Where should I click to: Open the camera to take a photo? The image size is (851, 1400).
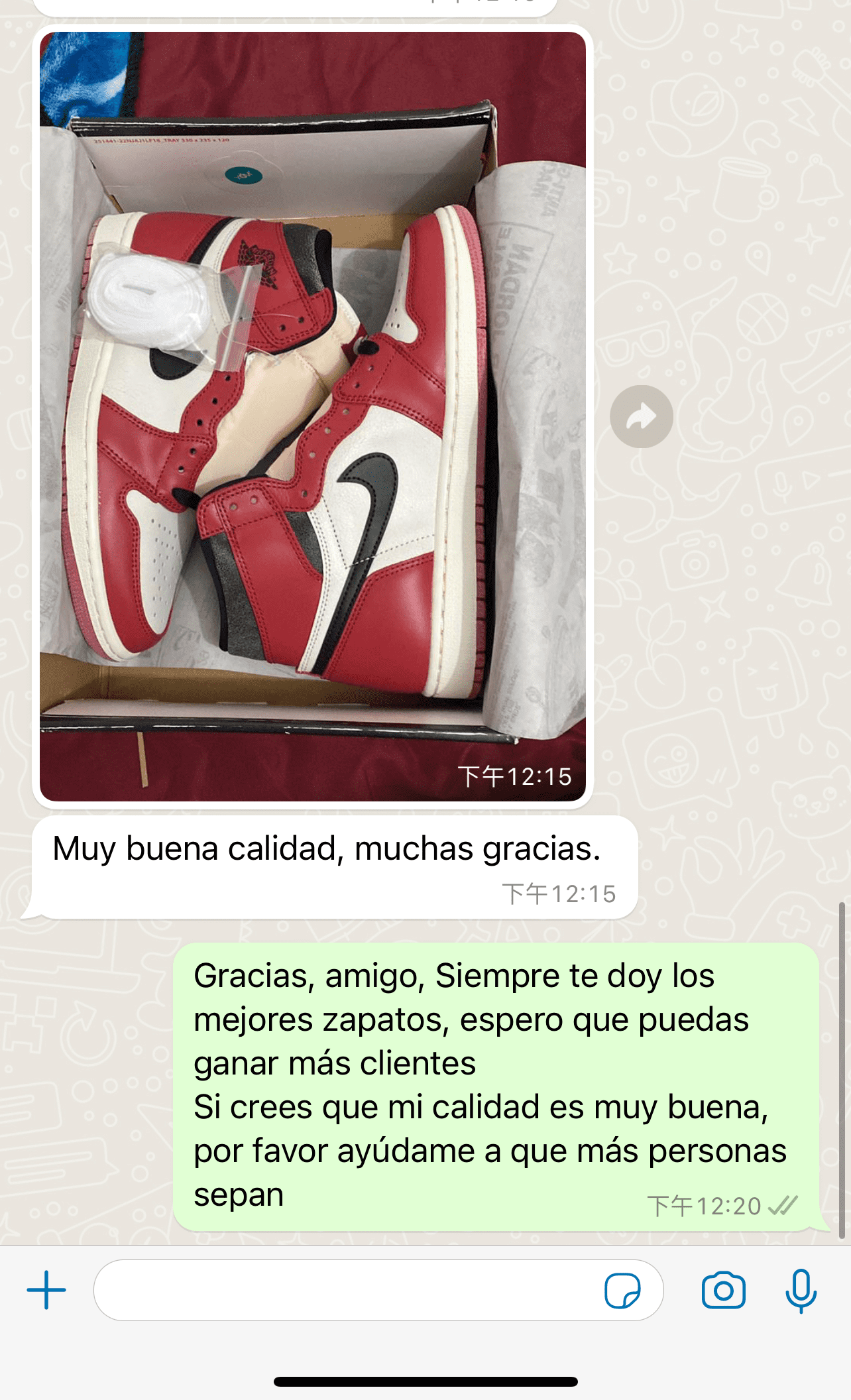coord(723,1290)
